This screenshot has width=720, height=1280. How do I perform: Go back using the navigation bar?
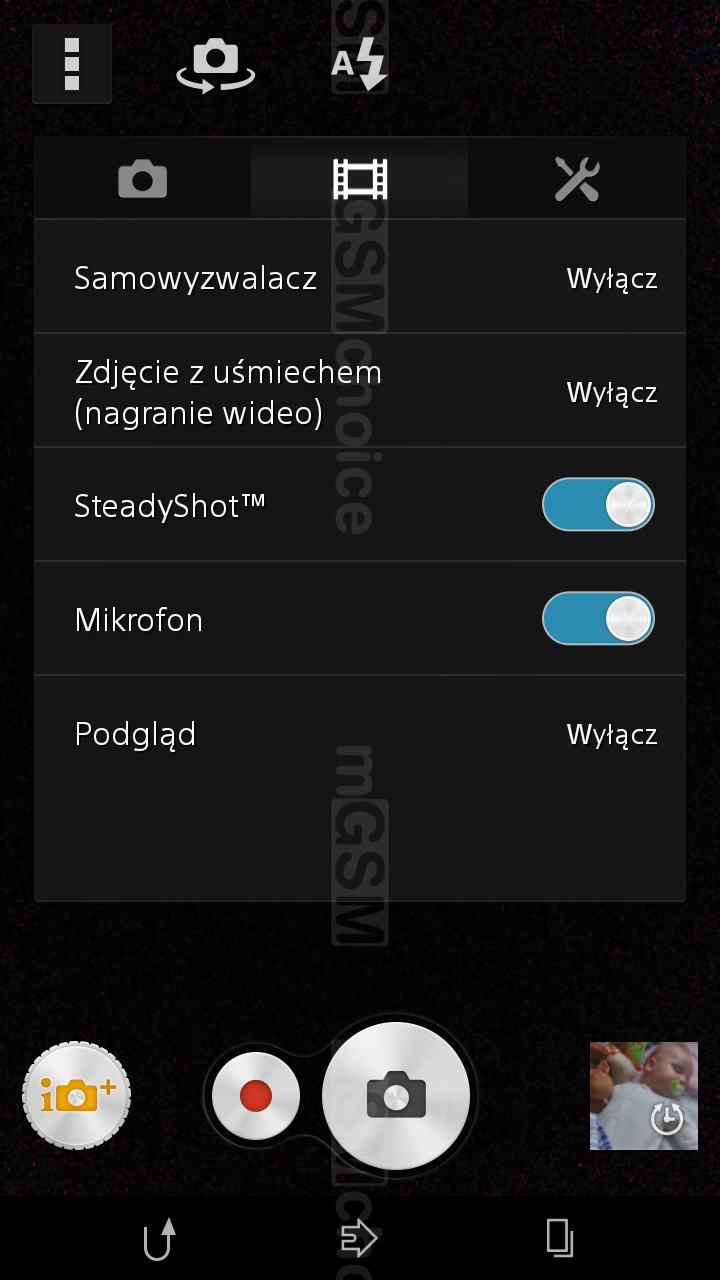(x=160, y=1239)
